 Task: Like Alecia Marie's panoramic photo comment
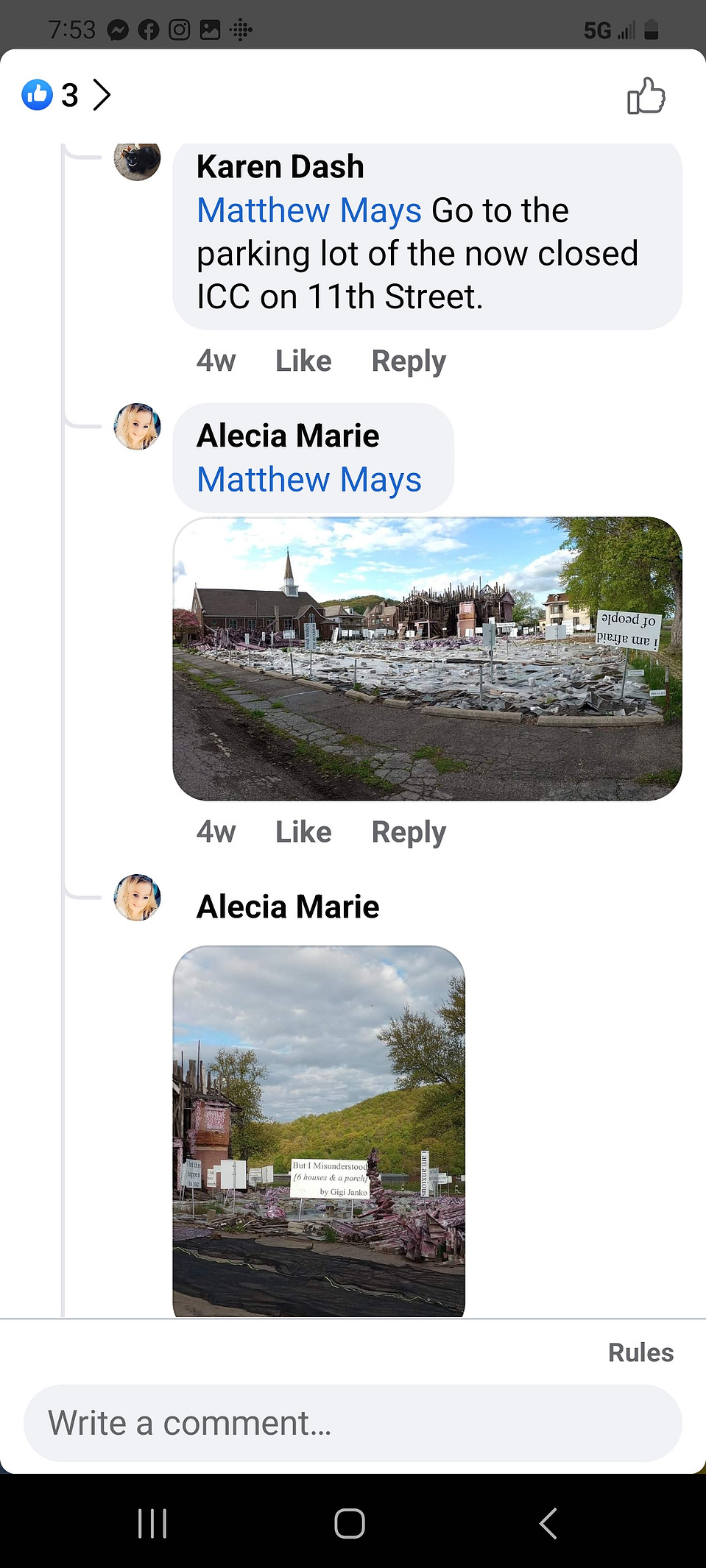pos(303,832)
